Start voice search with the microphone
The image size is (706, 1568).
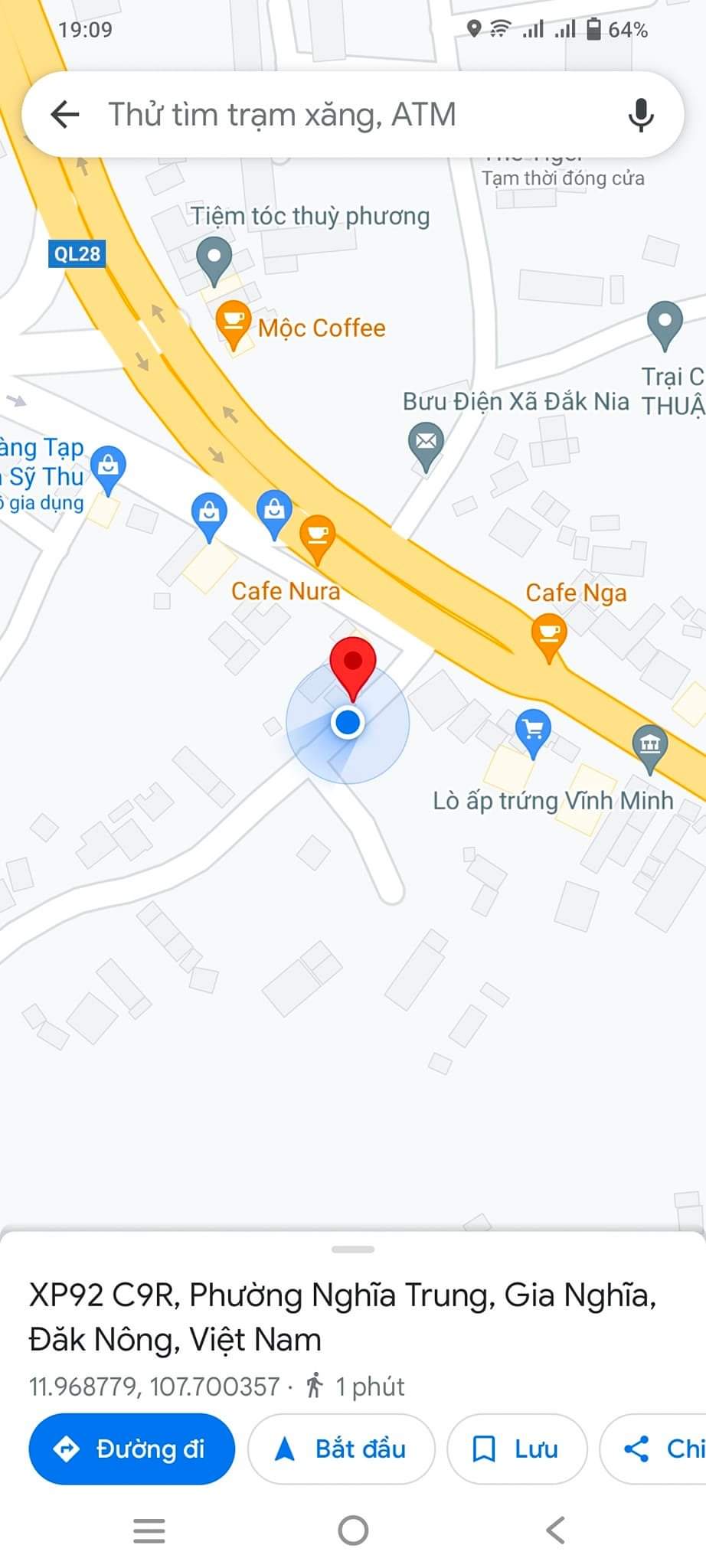tap(641, 115)
